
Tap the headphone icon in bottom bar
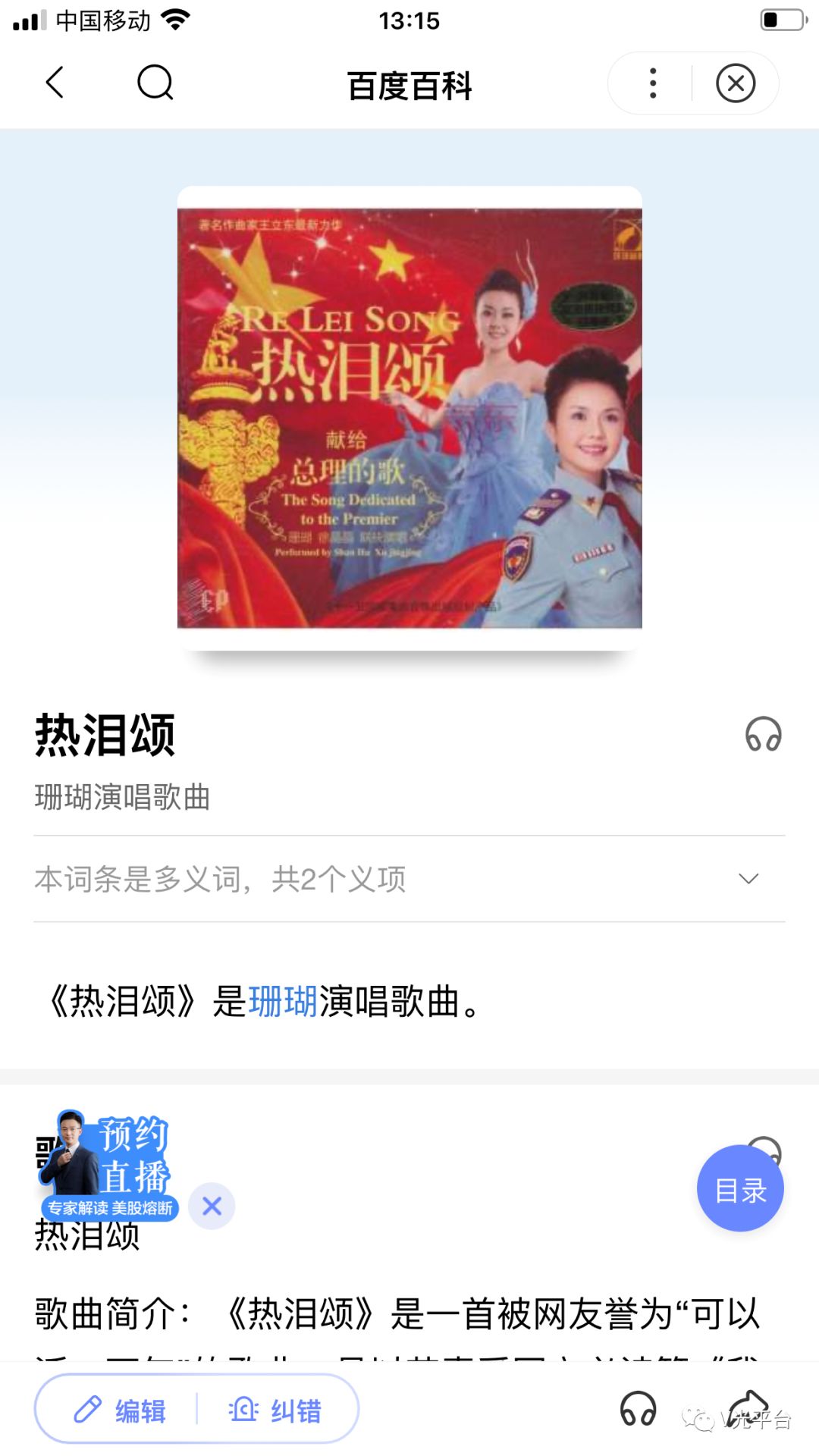[638, 1409]
